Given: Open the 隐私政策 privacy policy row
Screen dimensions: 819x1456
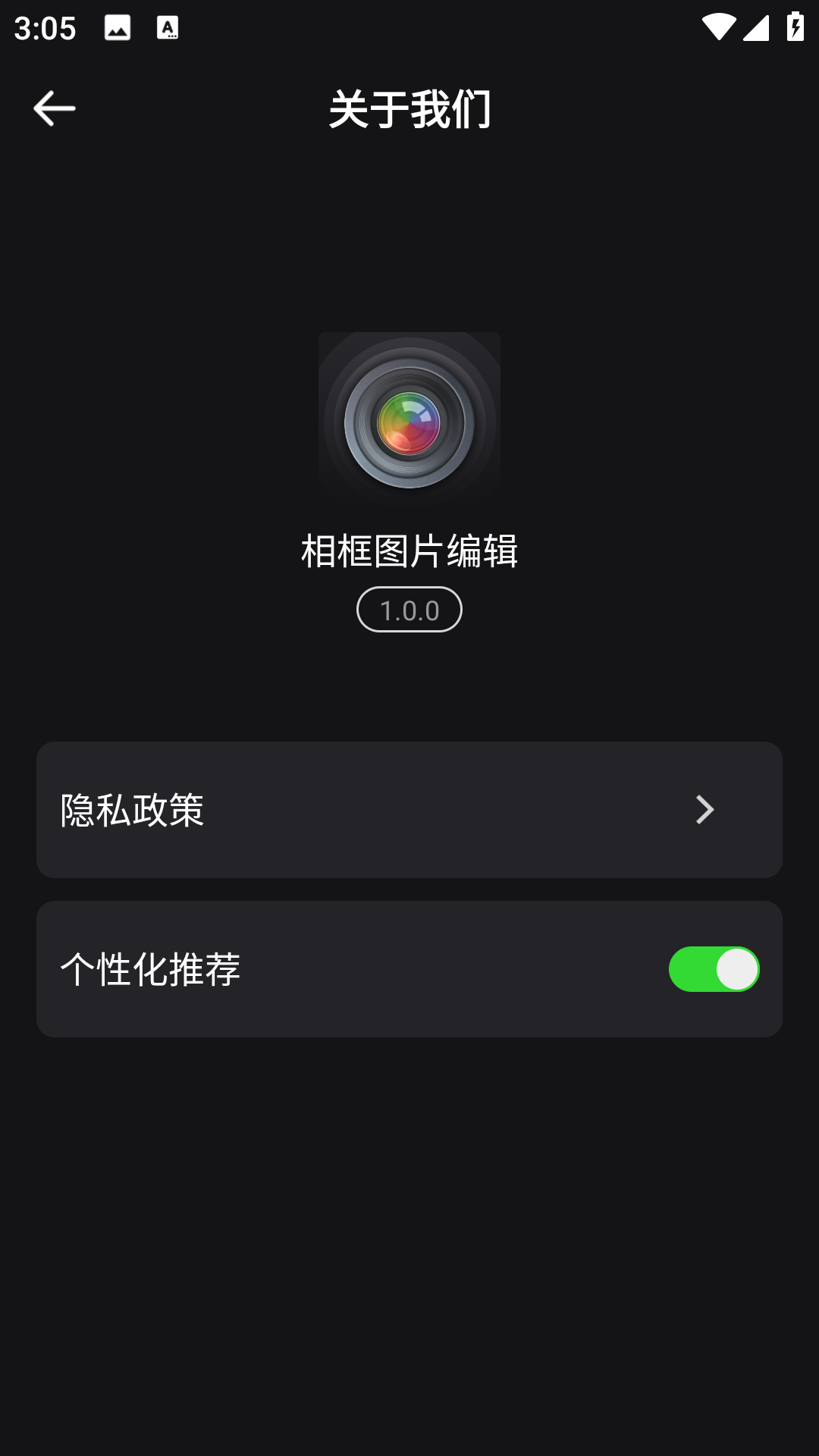Looking at the screenshot, I should (x=409, y=810).
